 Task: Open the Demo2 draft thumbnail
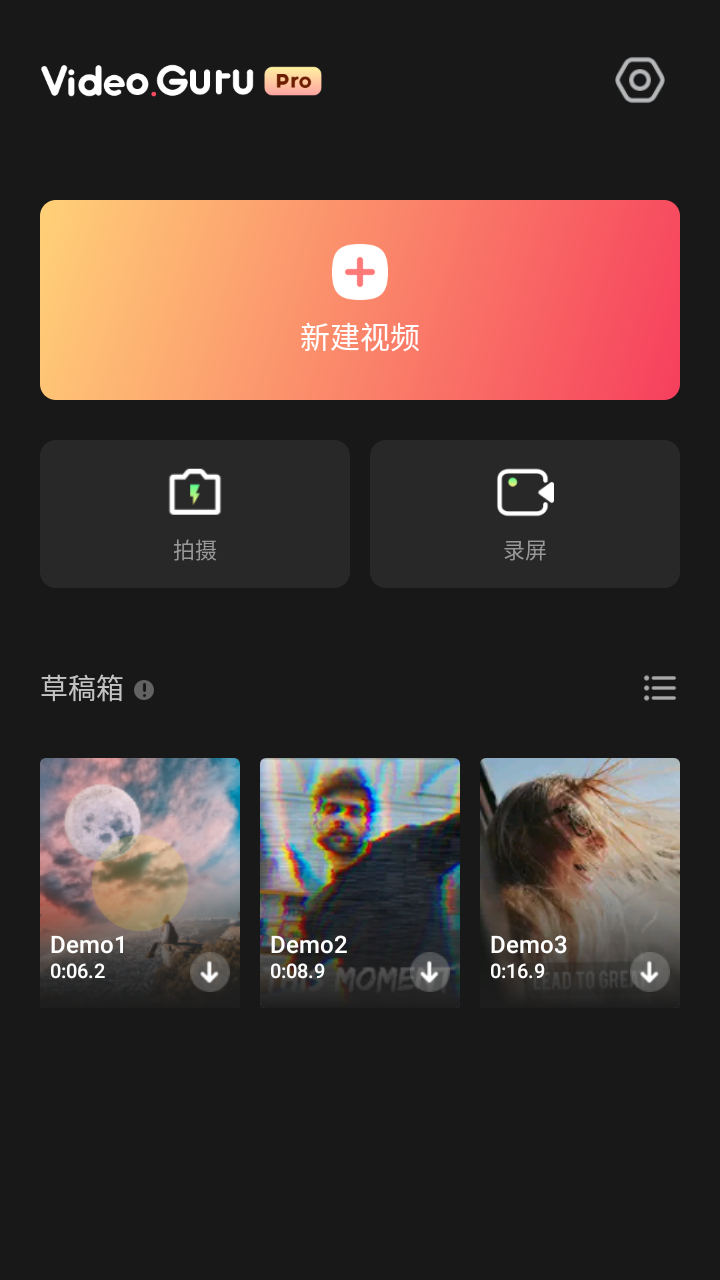(x=360, y=860)
